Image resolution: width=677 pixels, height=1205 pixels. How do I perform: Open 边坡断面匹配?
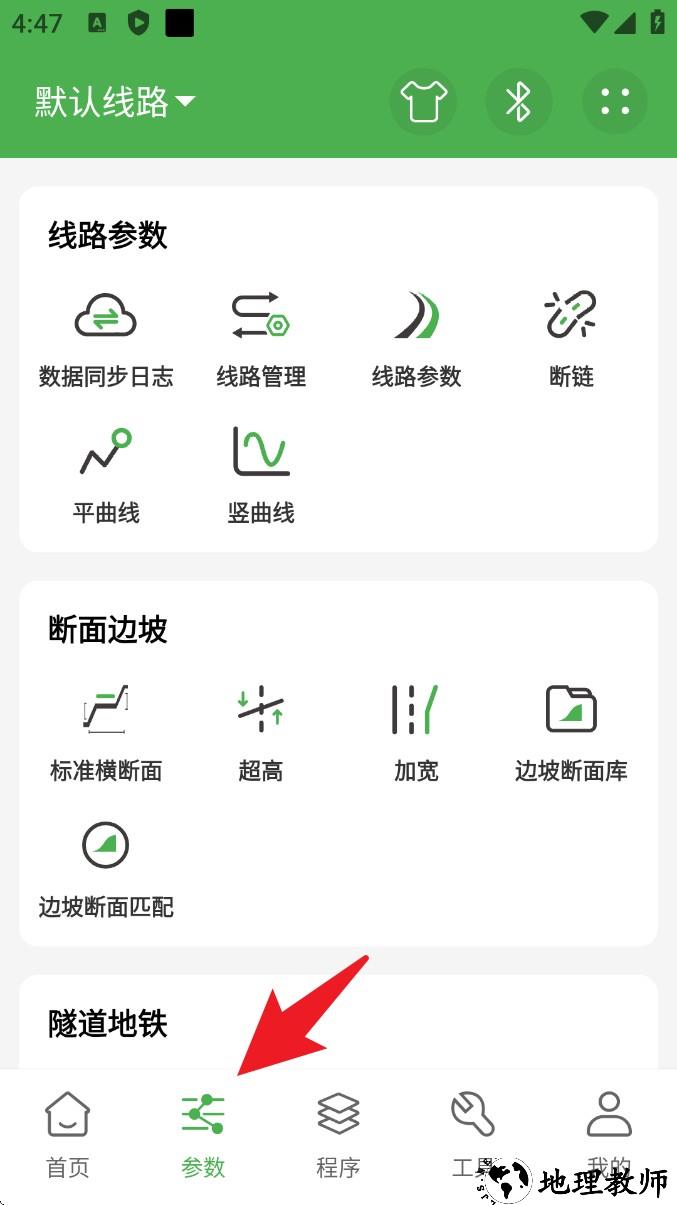[x=106, y=868]
